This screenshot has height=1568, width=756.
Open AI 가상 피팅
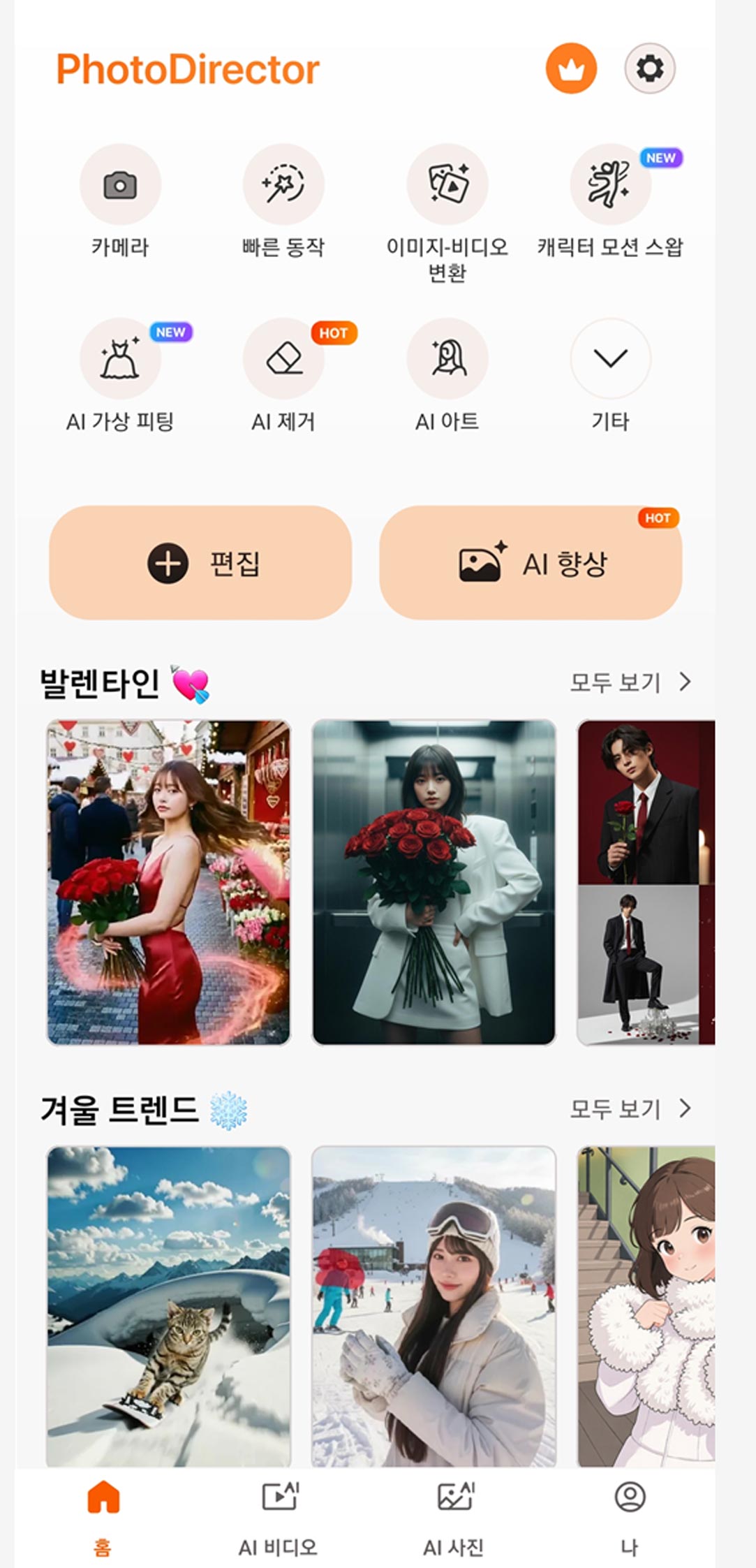pos(120,359)
